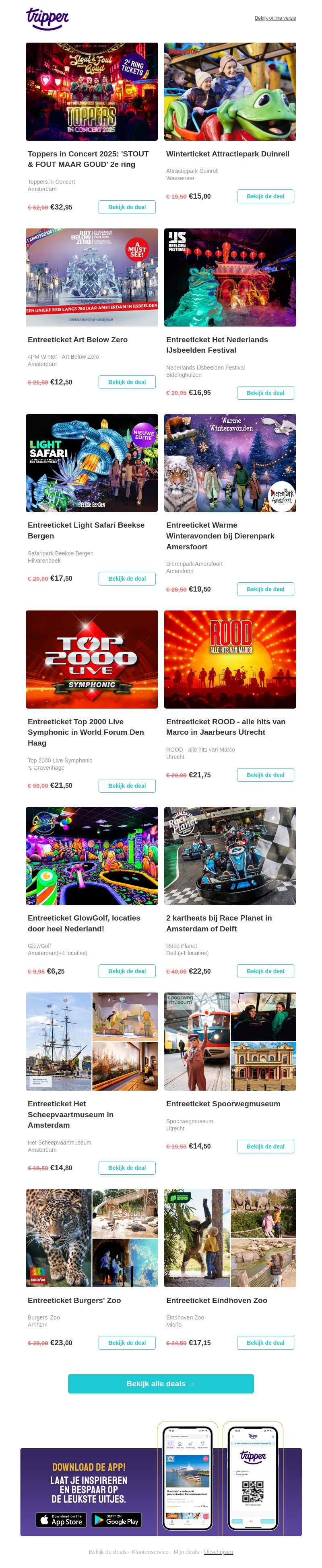Viewport: 322px width, 1568px height.
Task: Get the app on Google Play
Action: pos(116,1520)
